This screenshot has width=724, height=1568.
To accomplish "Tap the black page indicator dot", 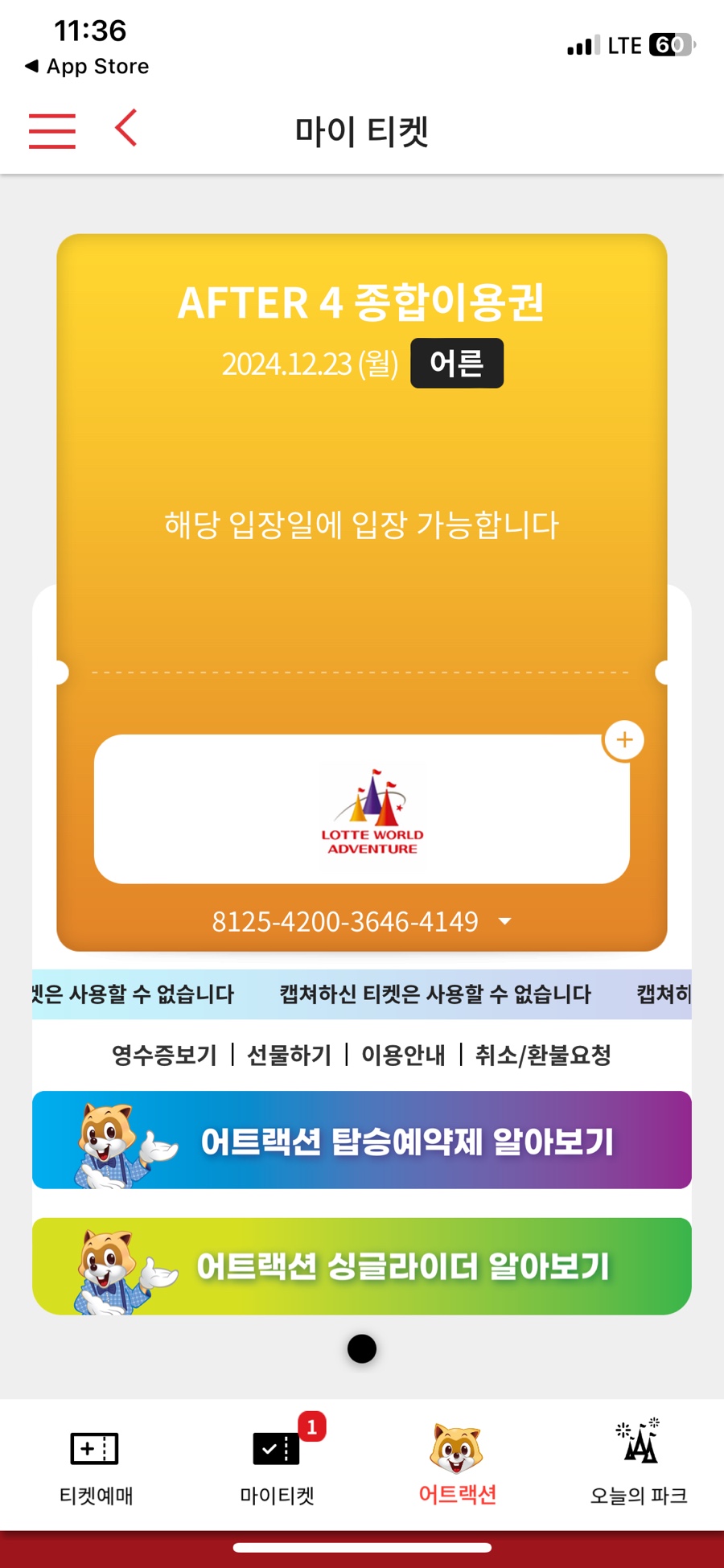I will (362, 1348).
